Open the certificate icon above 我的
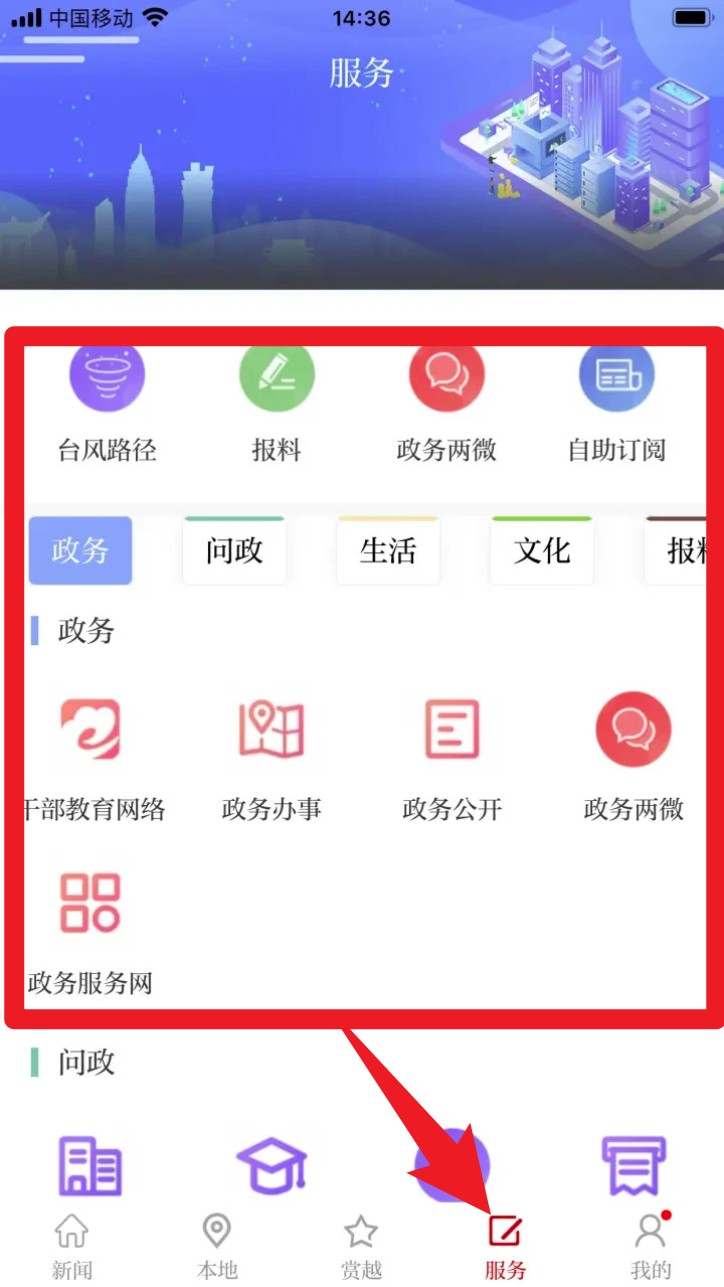This screenshot has height=1287, width=724. [x=634, y=1167]
